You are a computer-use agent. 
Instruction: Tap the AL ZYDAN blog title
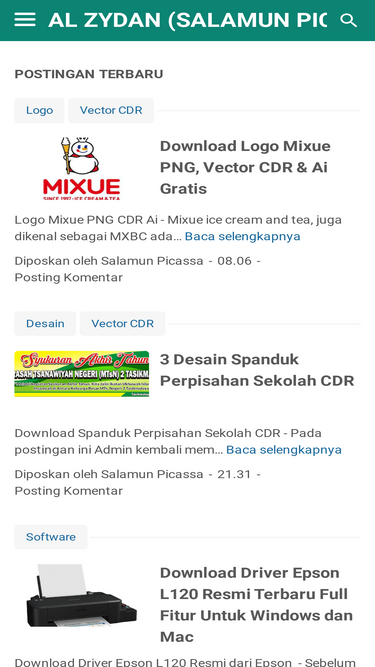[x=188, y=20]
